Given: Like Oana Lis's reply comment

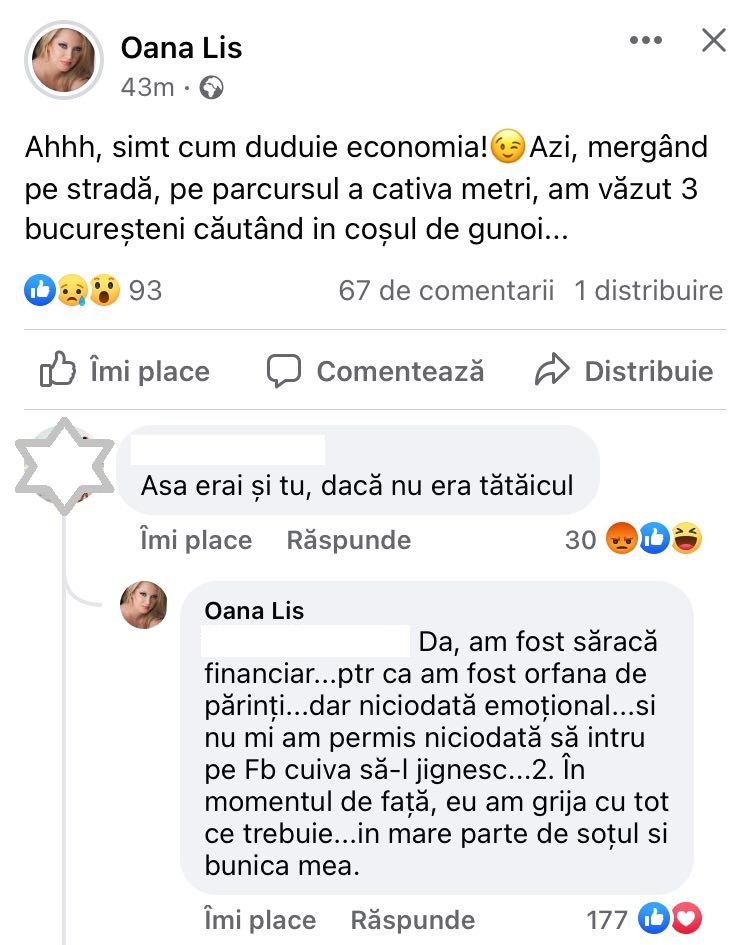Looking at the screenshot, I should pos(260,920).
